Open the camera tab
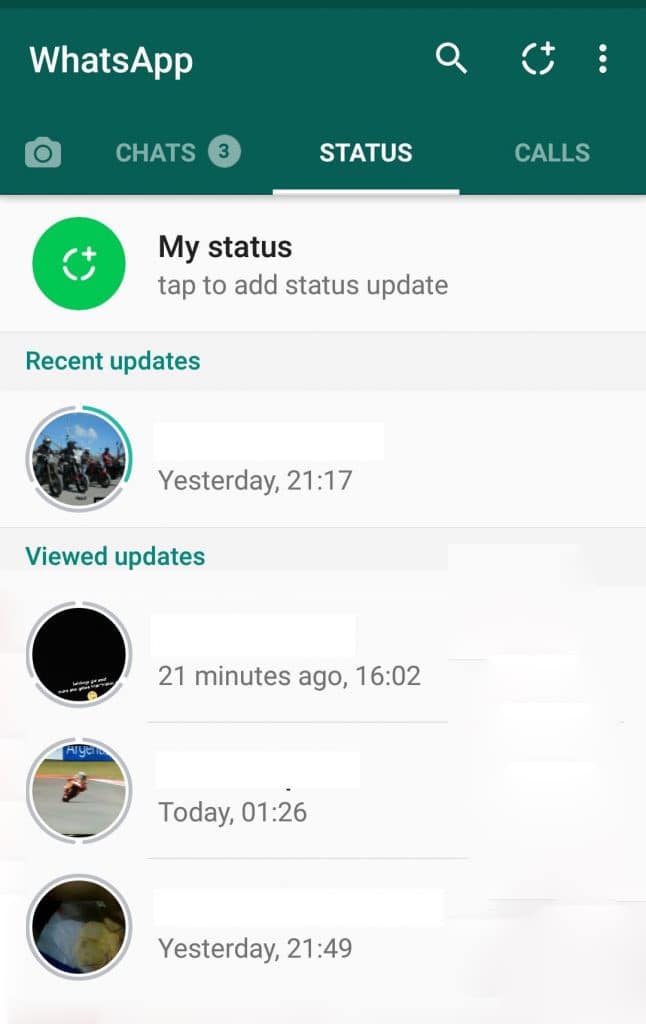Screen dimensions: 646x1024 [x=42, y=153]
